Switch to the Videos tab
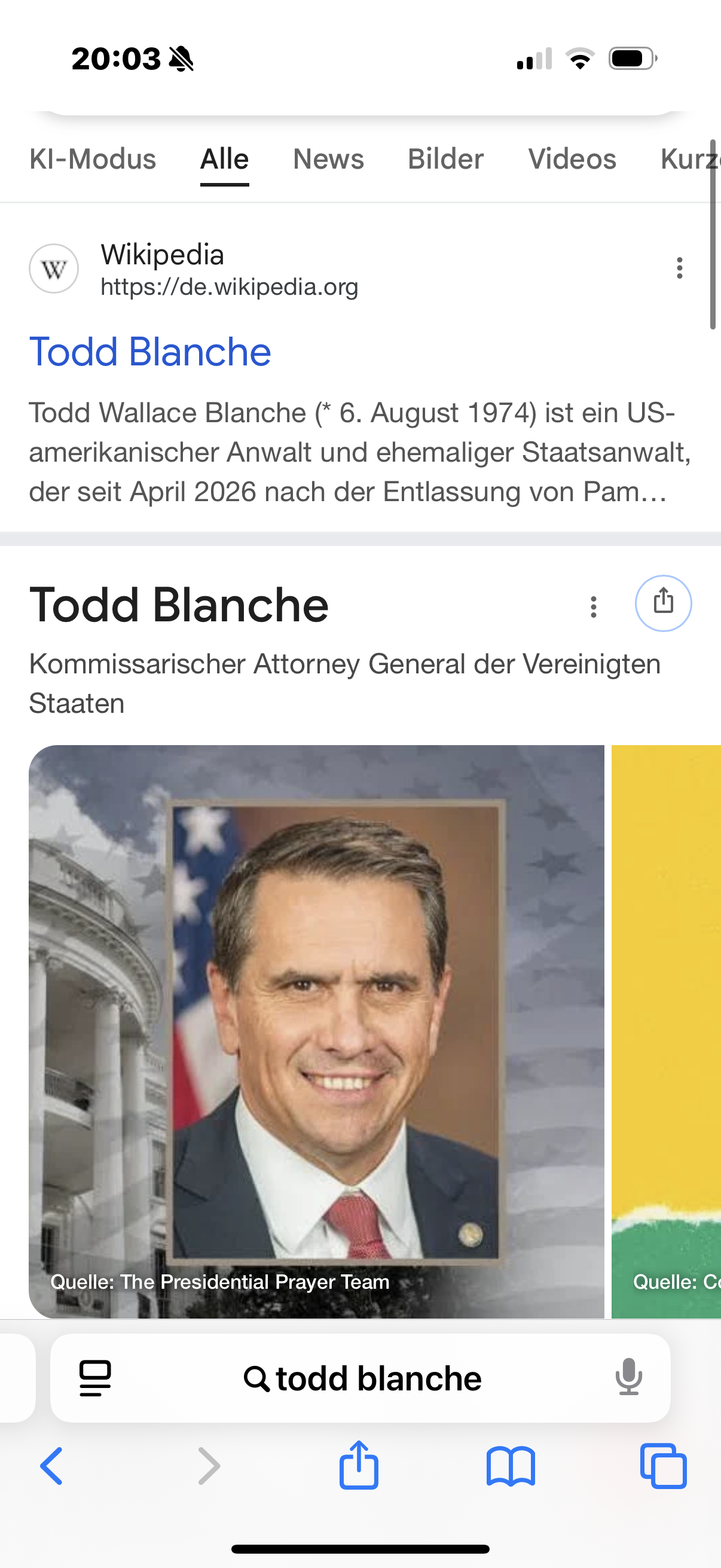 pos(572,160)
